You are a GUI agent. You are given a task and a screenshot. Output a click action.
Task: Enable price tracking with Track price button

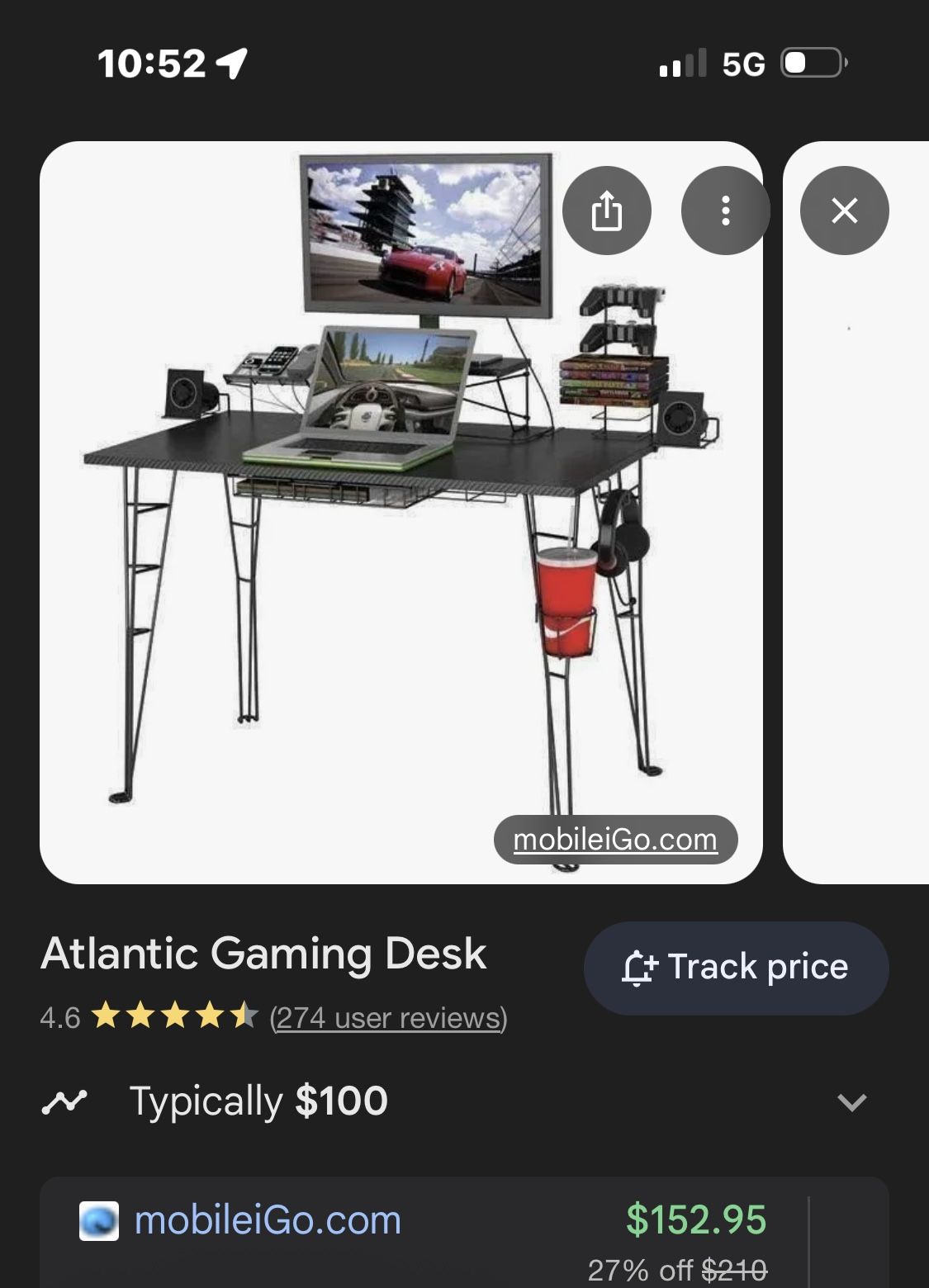tap(736, 968)
